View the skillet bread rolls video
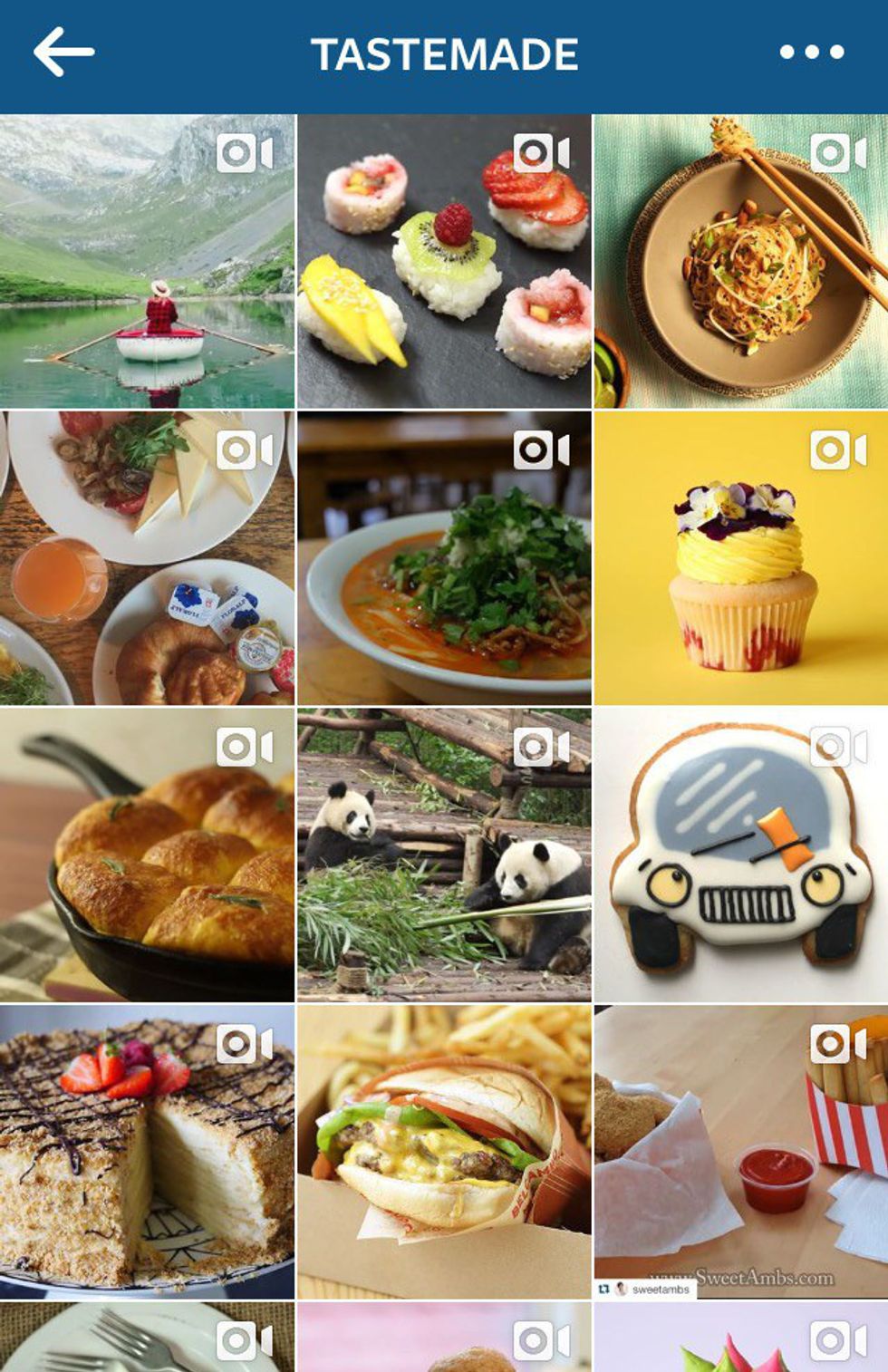 tap(147, 855)
